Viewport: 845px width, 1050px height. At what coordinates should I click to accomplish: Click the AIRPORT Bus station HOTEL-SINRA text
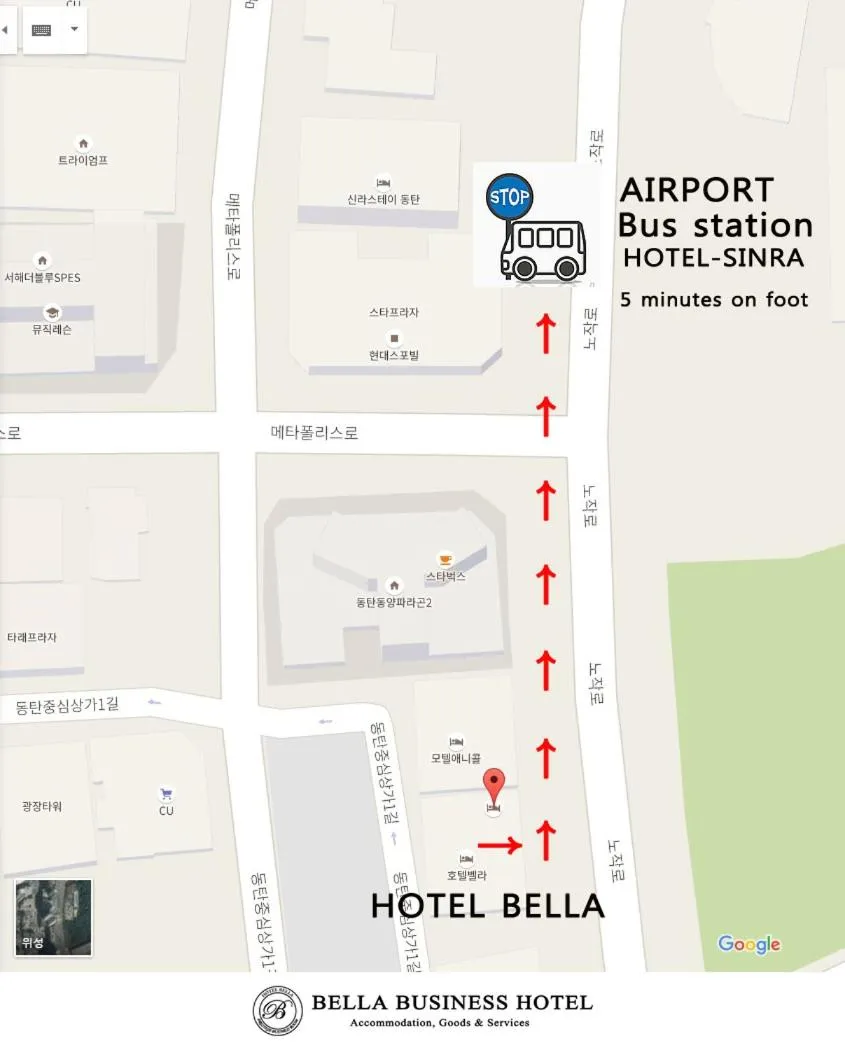(716, 225)
